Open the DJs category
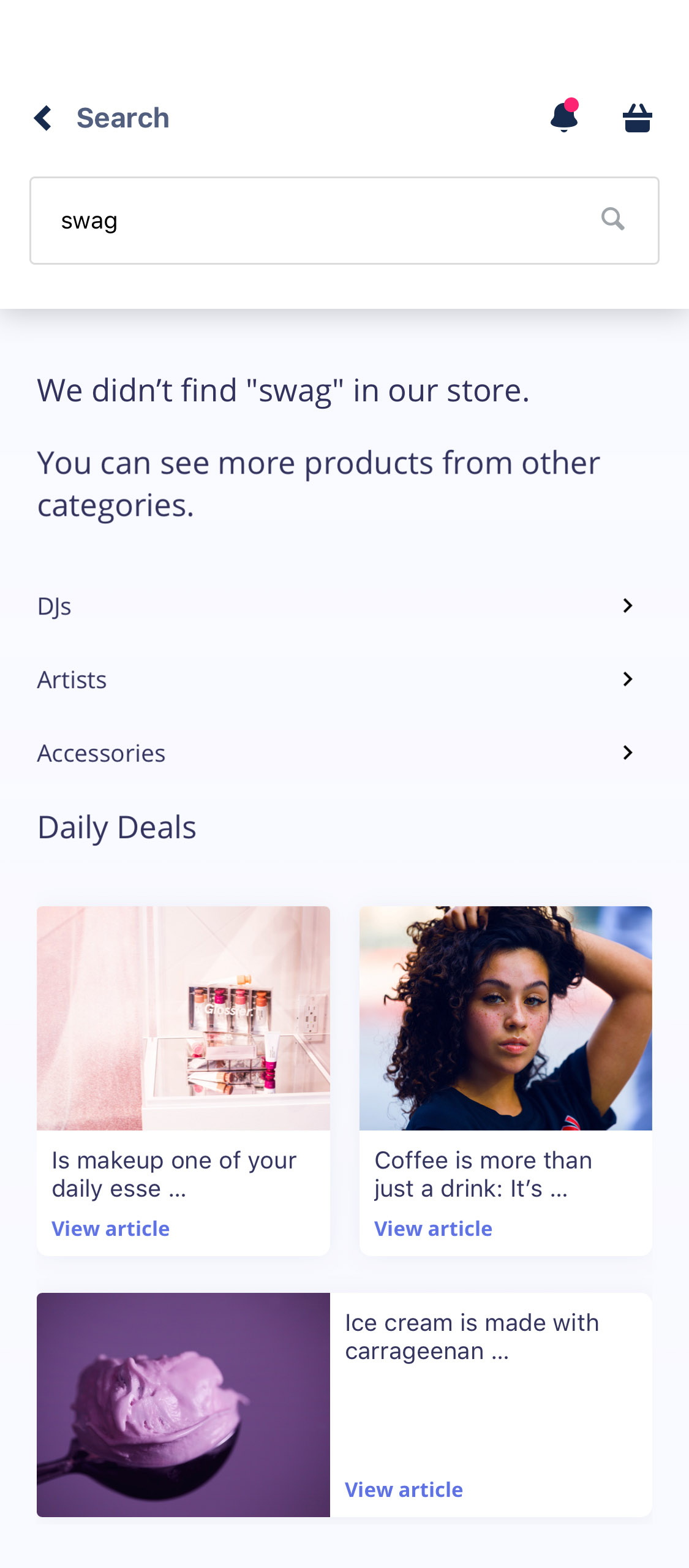 (336, 606)
